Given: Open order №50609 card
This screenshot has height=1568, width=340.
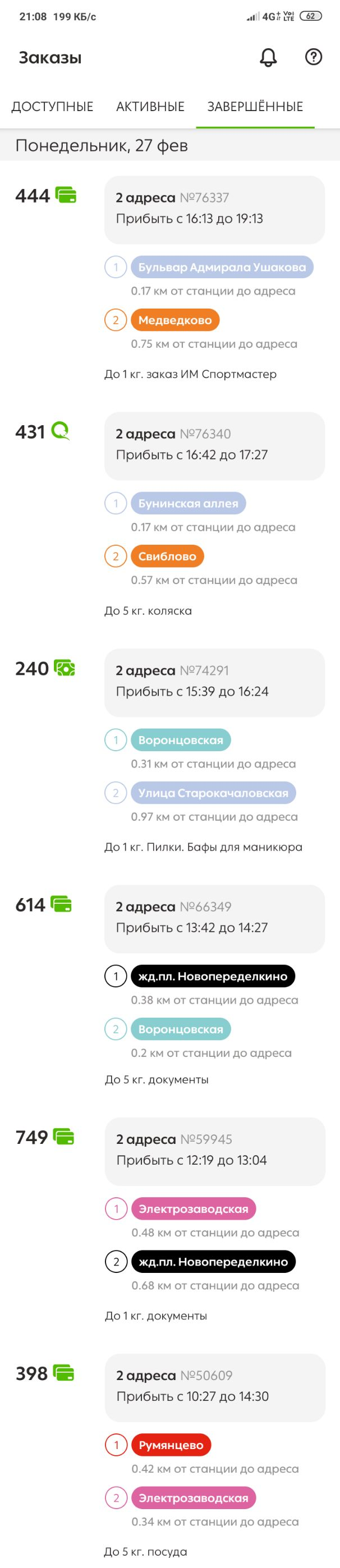Looking at the screenshot, I should 214,1387.
